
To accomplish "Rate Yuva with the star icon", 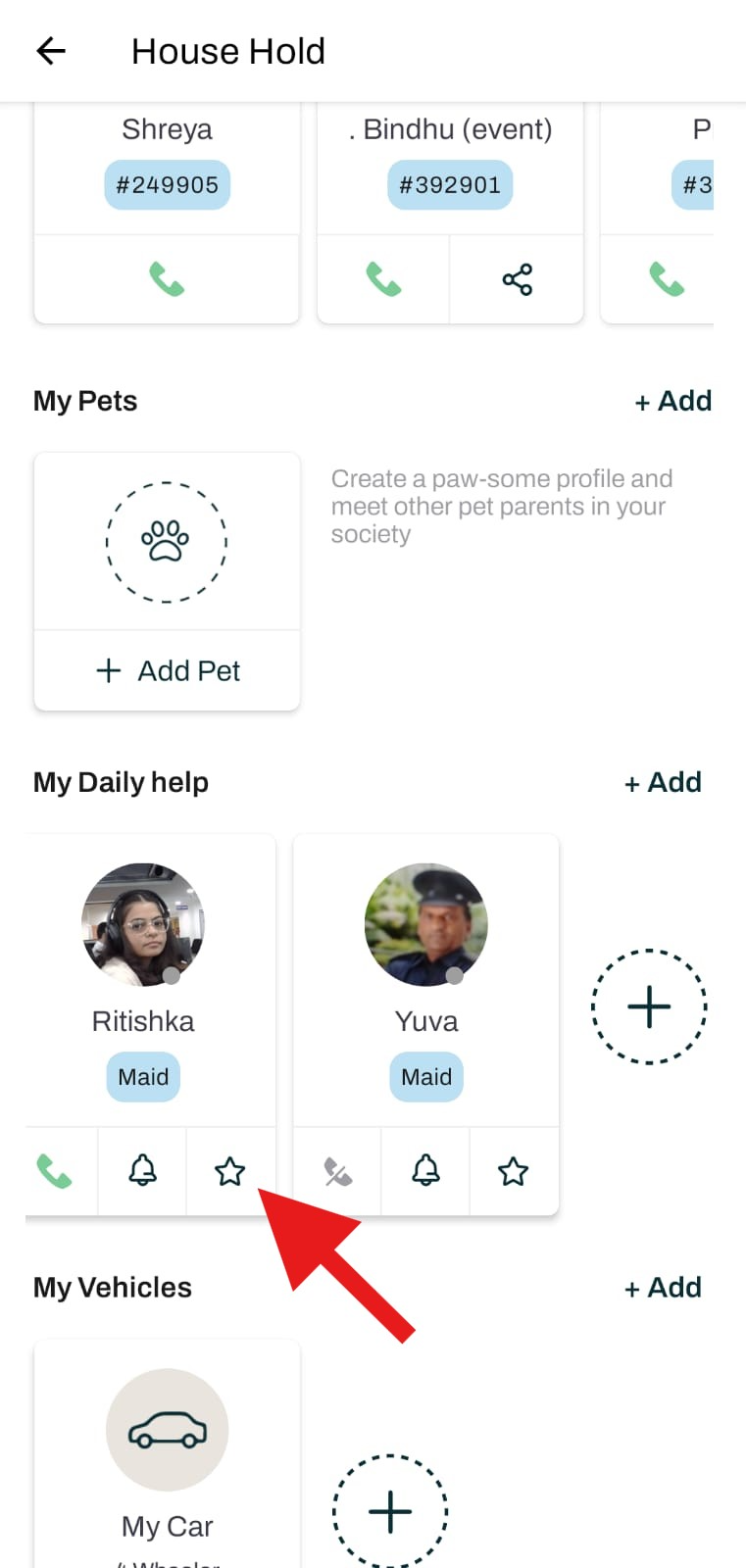I will [x=514, y=1170].
